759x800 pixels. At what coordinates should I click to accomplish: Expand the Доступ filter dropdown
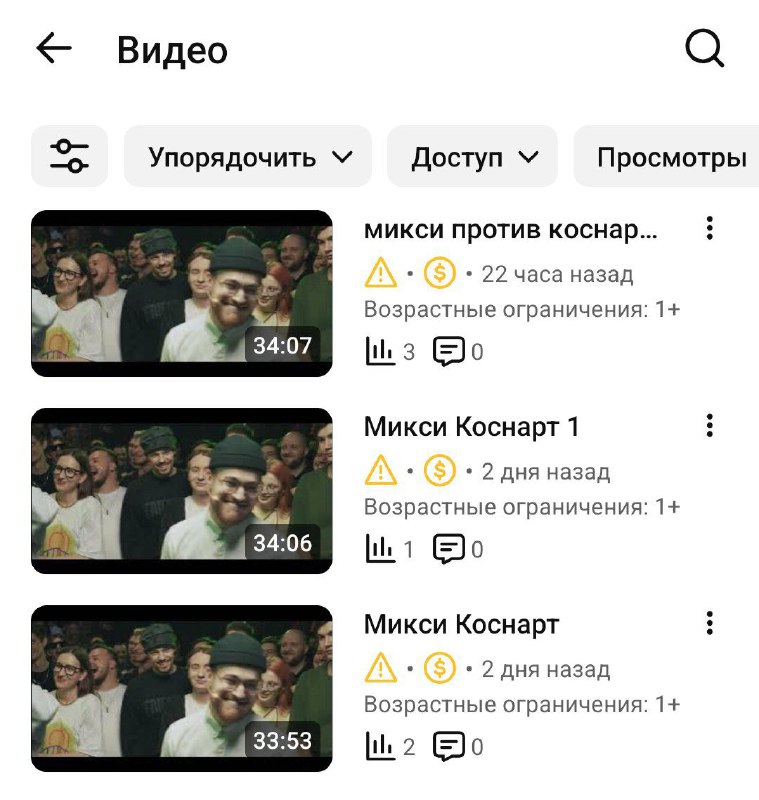472,157
